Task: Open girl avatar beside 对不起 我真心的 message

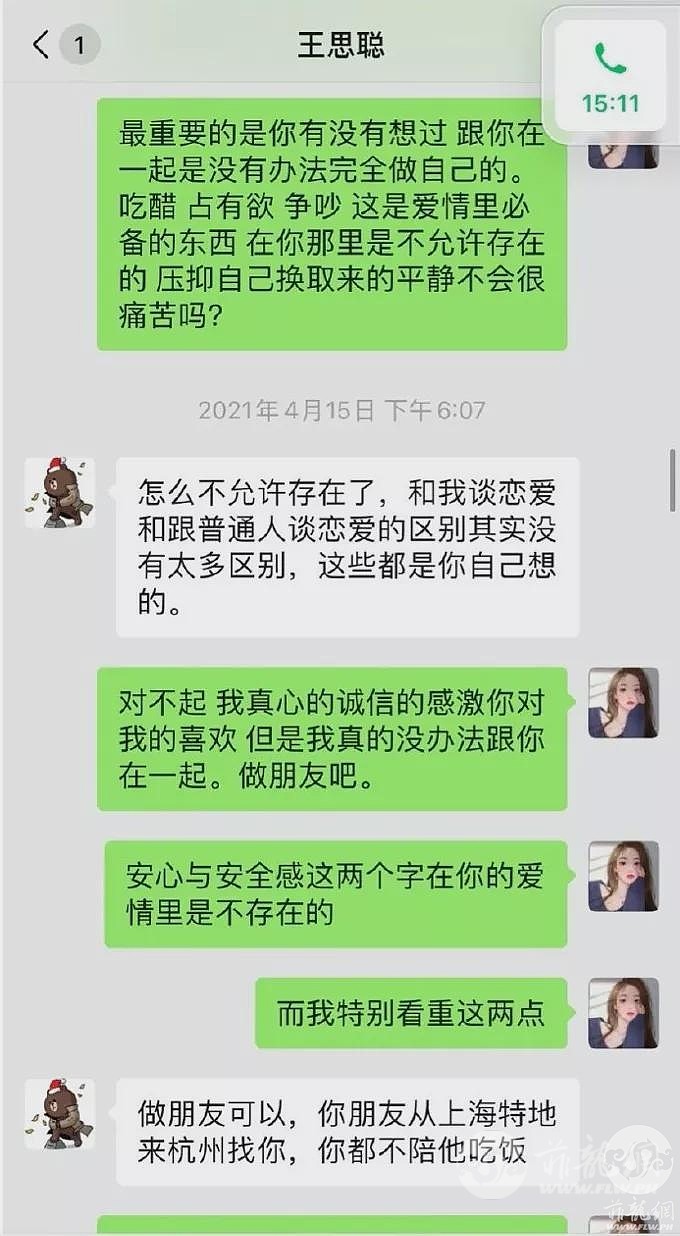Action: 623,703
